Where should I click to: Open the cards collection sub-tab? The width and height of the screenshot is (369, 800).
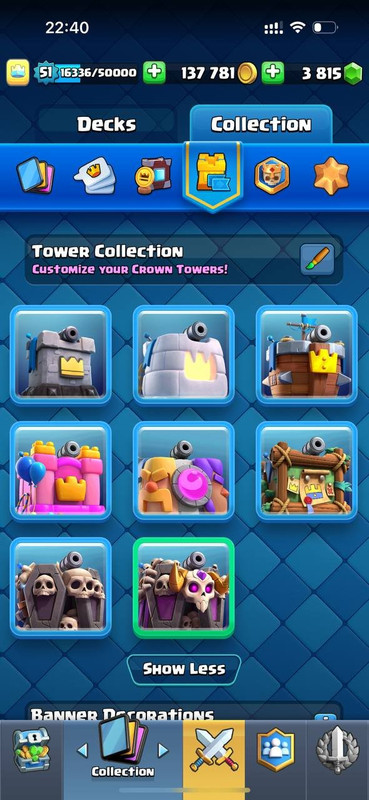click(35, 176)
